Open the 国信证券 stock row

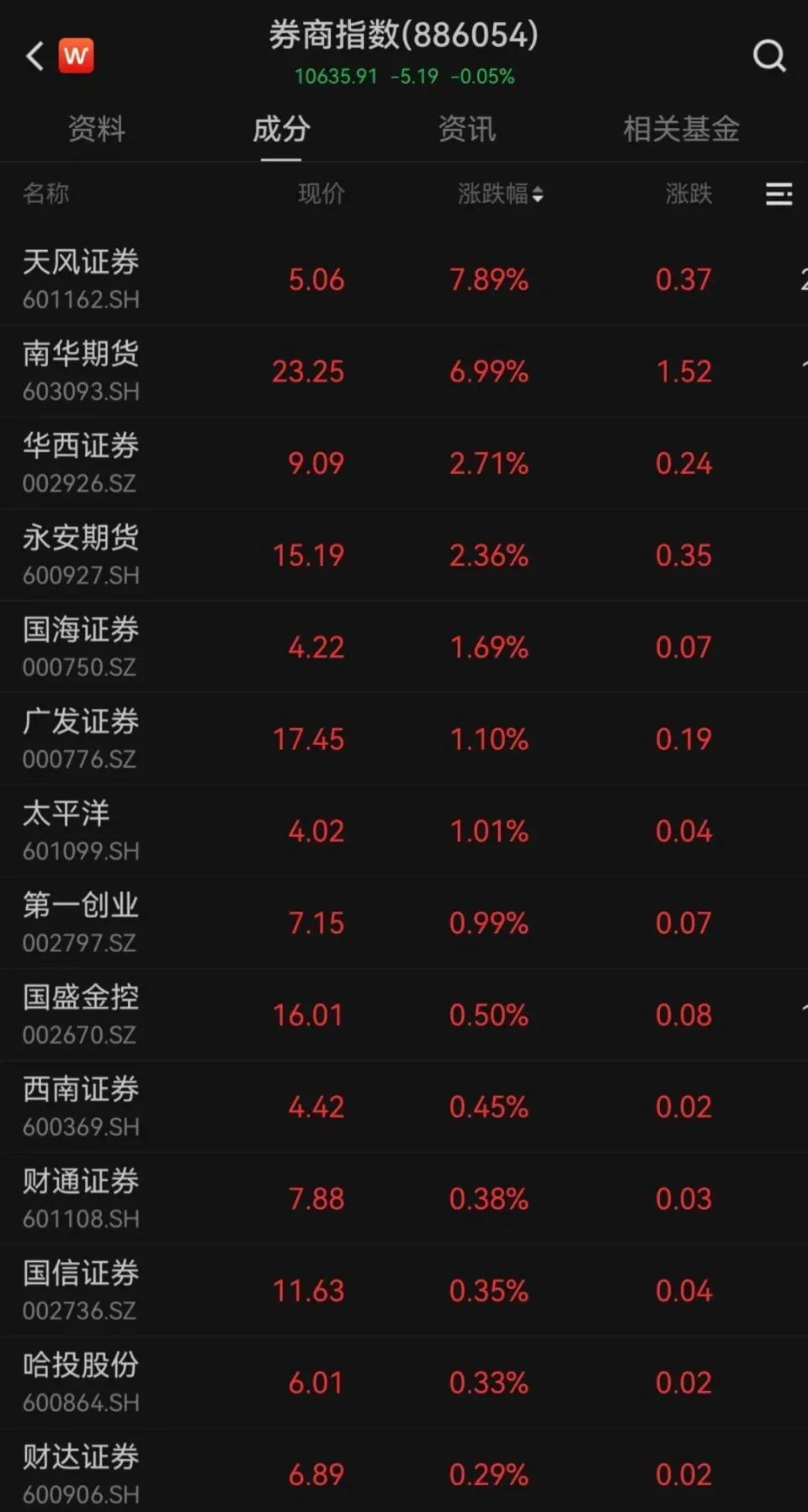point(404,1290)
